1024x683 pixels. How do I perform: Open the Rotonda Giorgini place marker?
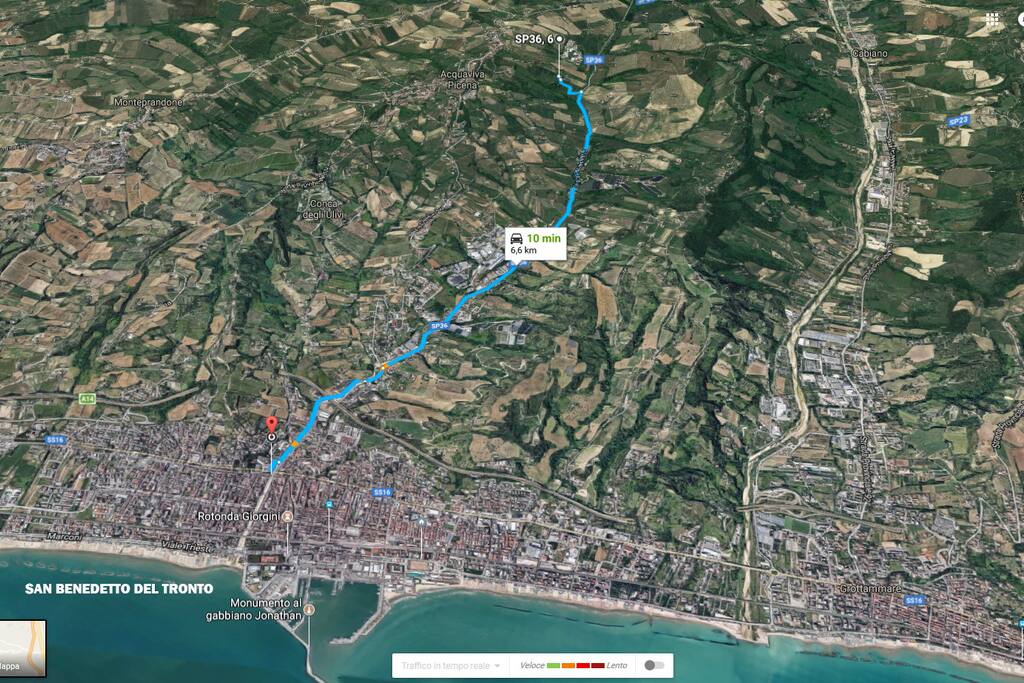point(287,517)
